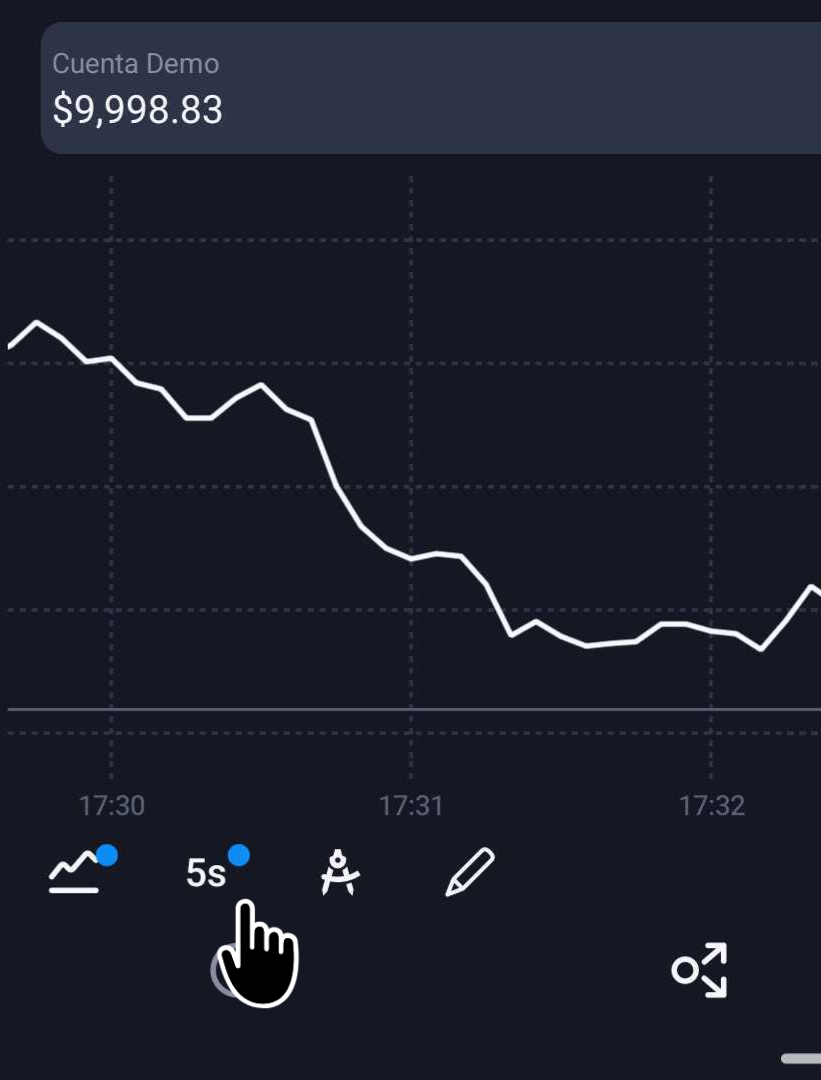The width and height of the screenshot is (821, 1080).
Task: Open the 5s timeframe selector
Action: [207, 873]
